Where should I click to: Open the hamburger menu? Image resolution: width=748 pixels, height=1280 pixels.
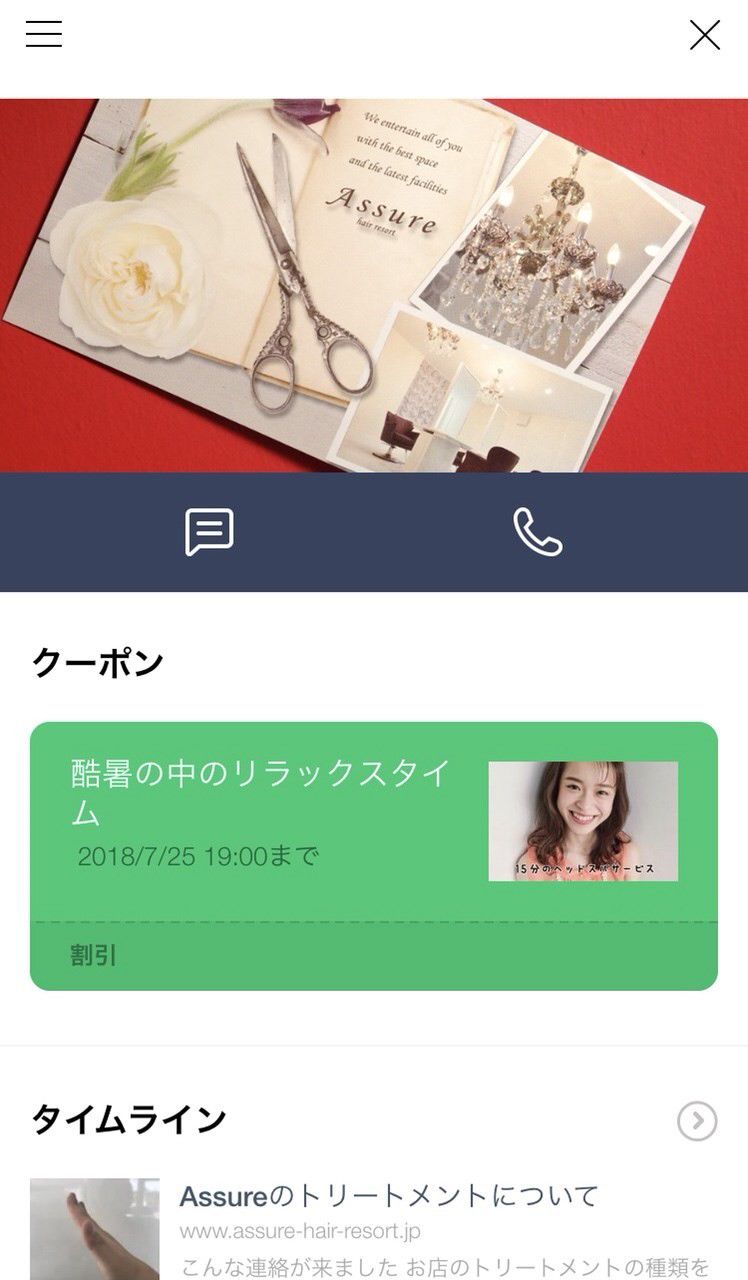[44, 35]
